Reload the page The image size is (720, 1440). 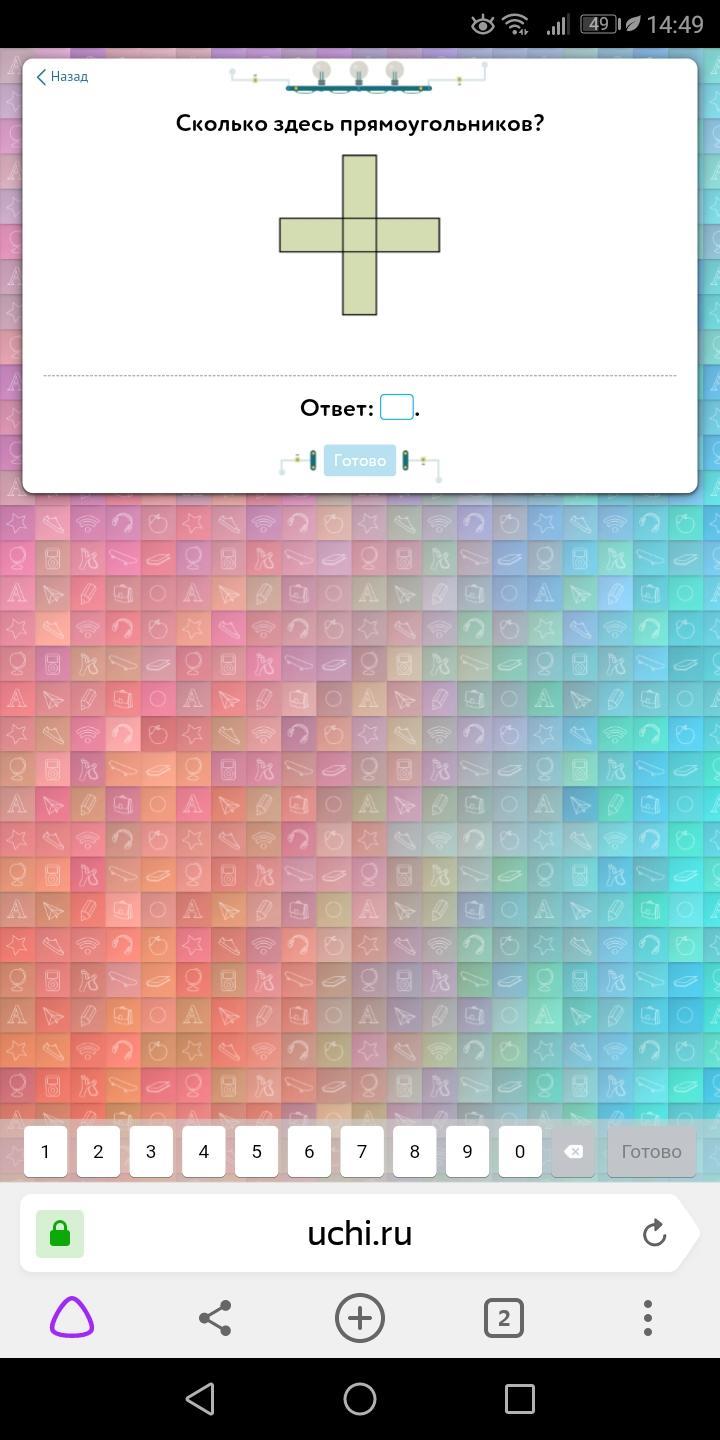654,1233
